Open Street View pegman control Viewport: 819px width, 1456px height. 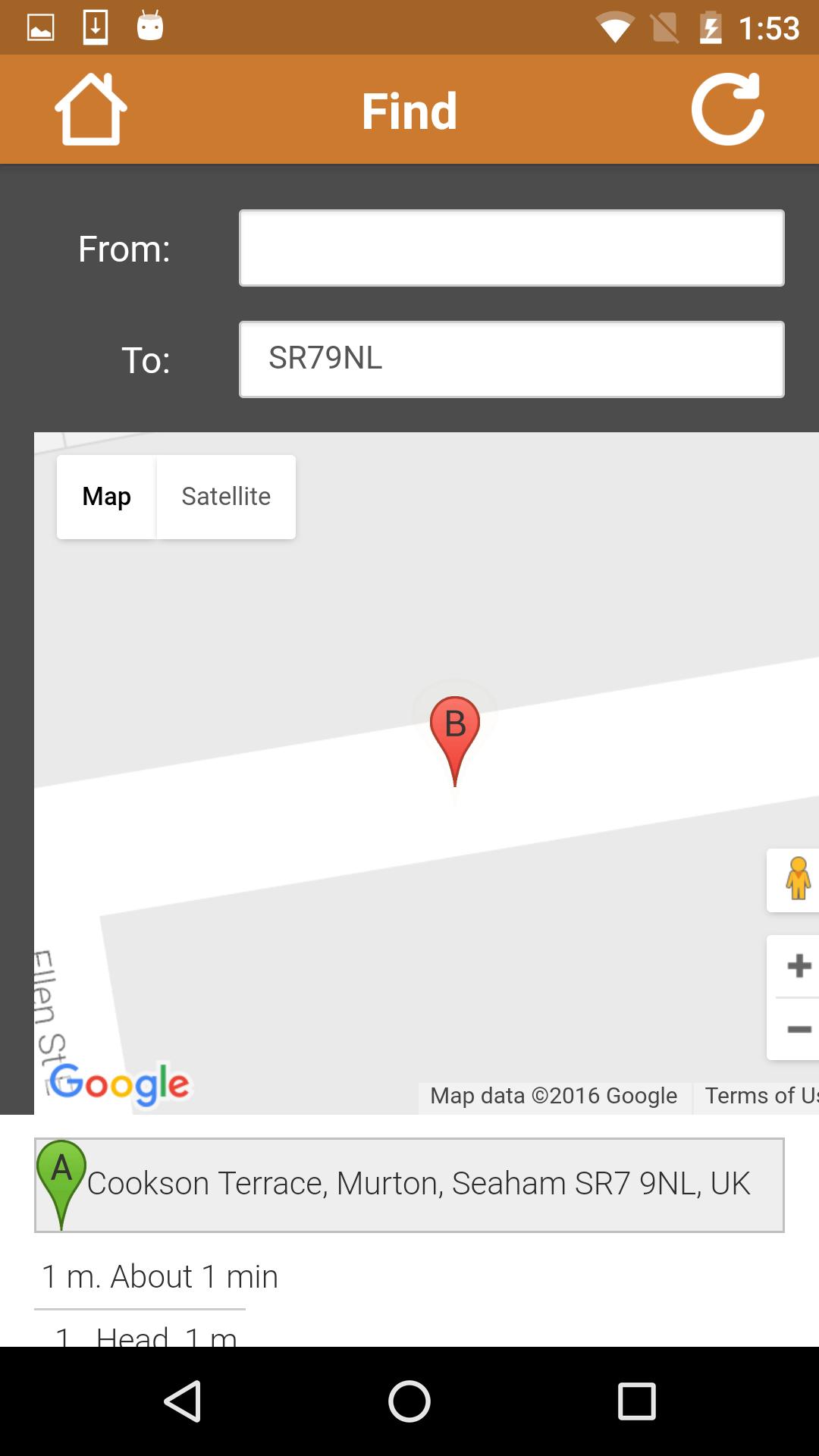796,880
